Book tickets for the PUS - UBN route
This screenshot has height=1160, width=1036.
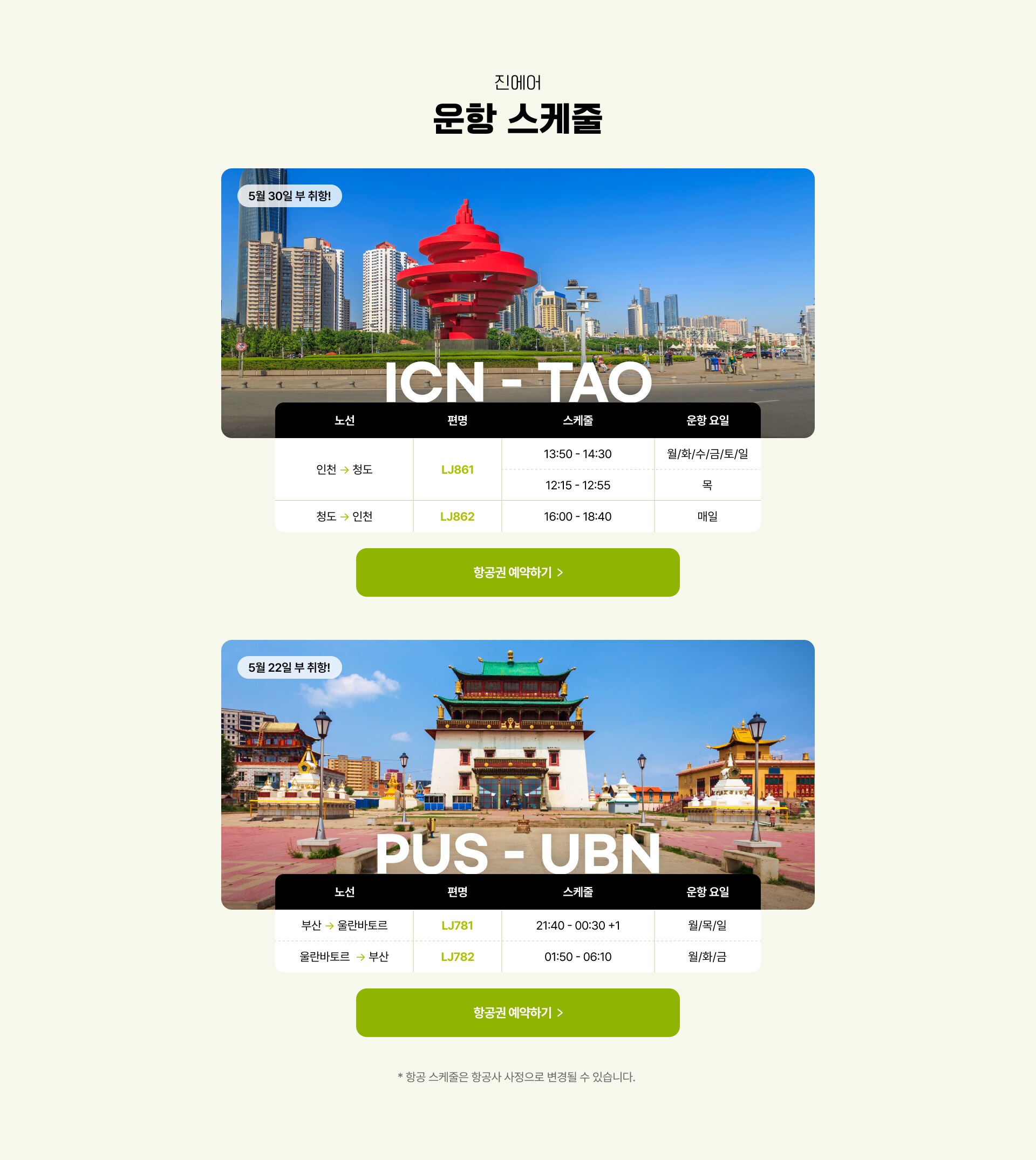pos(517,1012)
